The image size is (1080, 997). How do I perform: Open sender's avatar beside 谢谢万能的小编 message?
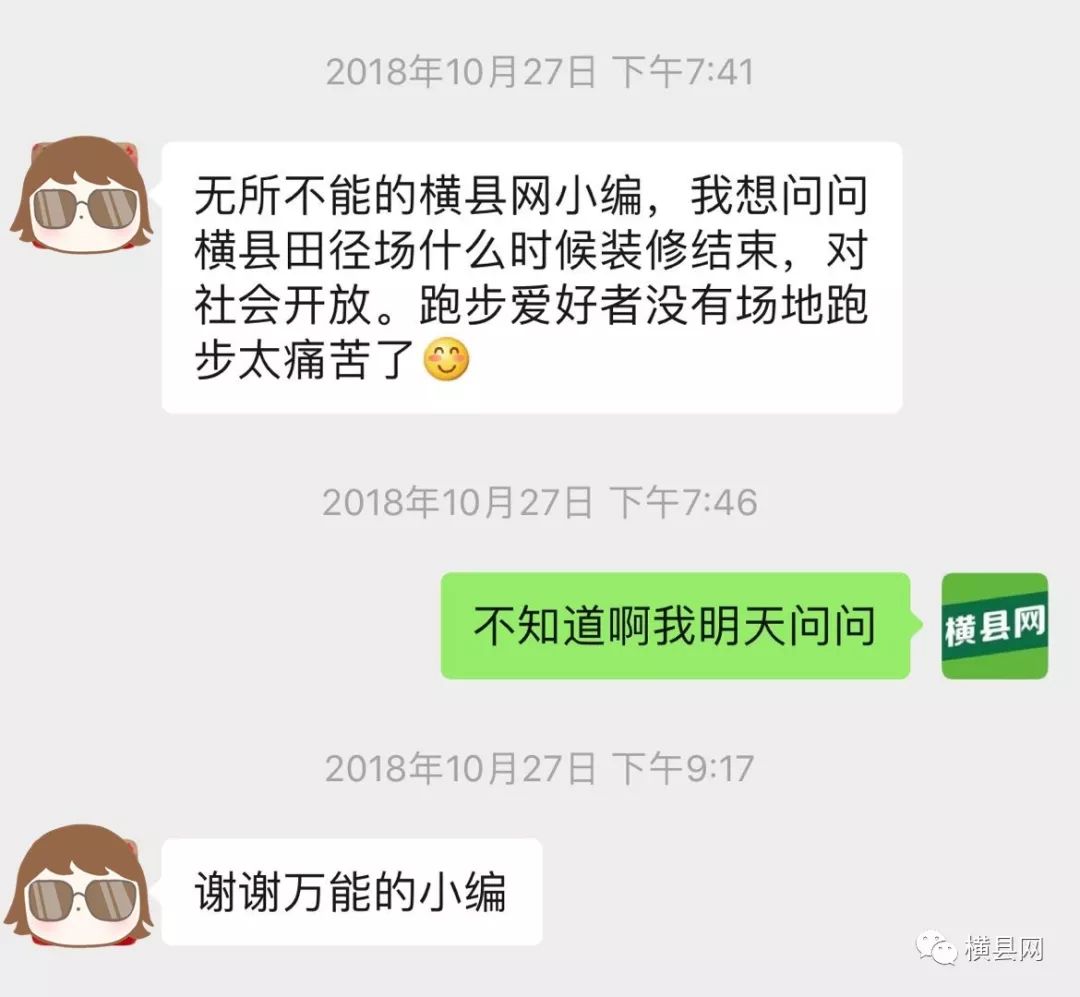82,886
